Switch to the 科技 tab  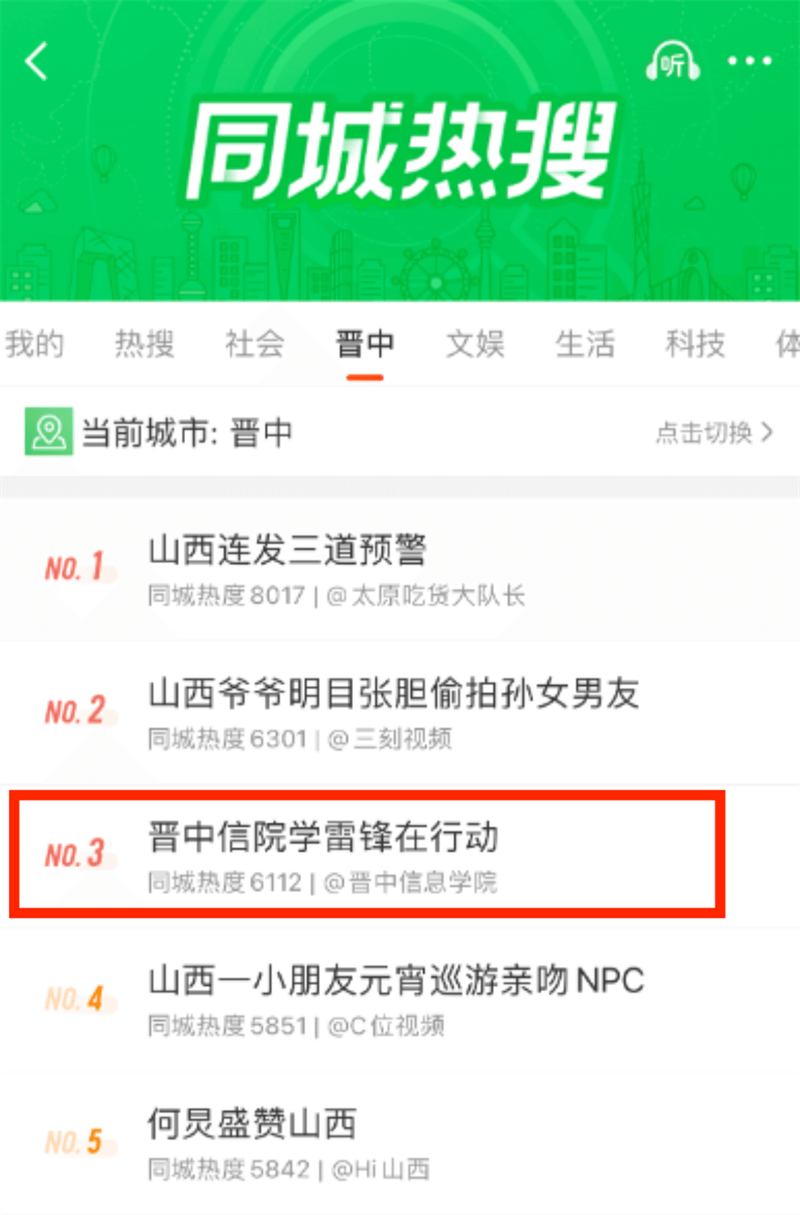coord(695,344)
